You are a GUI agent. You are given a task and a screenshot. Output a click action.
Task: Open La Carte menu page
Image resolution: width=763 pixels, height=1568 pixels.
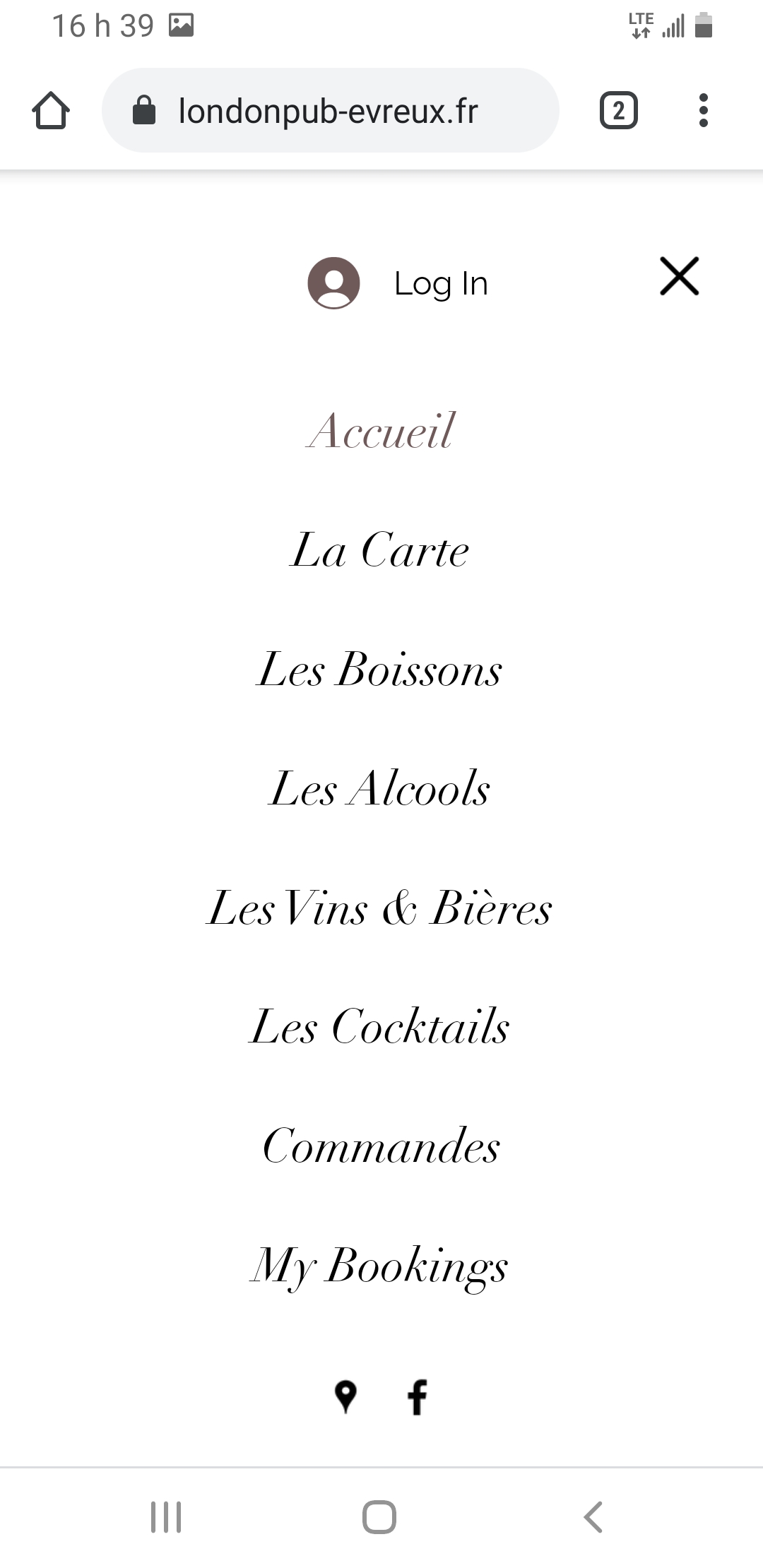(380, 550)
